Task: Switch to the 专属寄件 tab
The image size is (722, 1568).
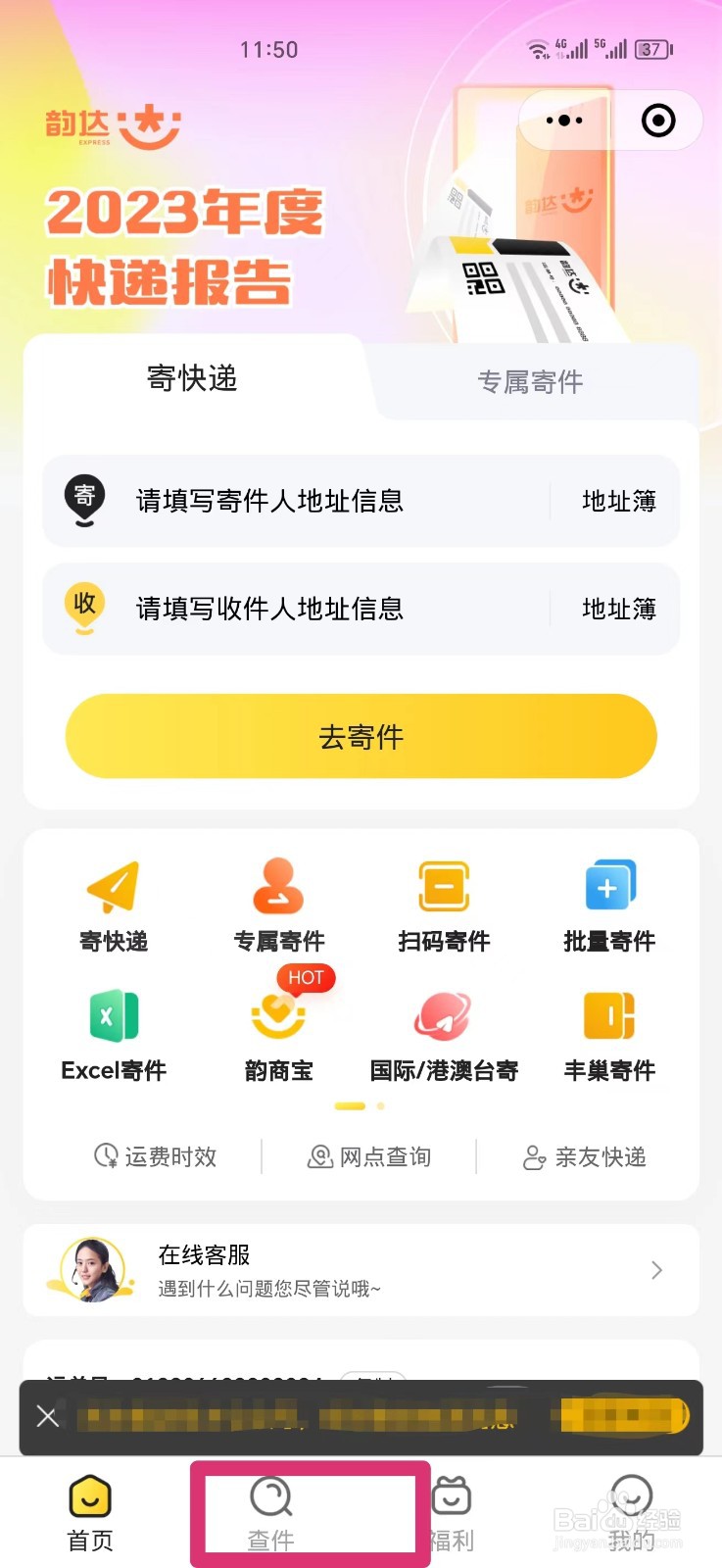Action: pos(530,381)
